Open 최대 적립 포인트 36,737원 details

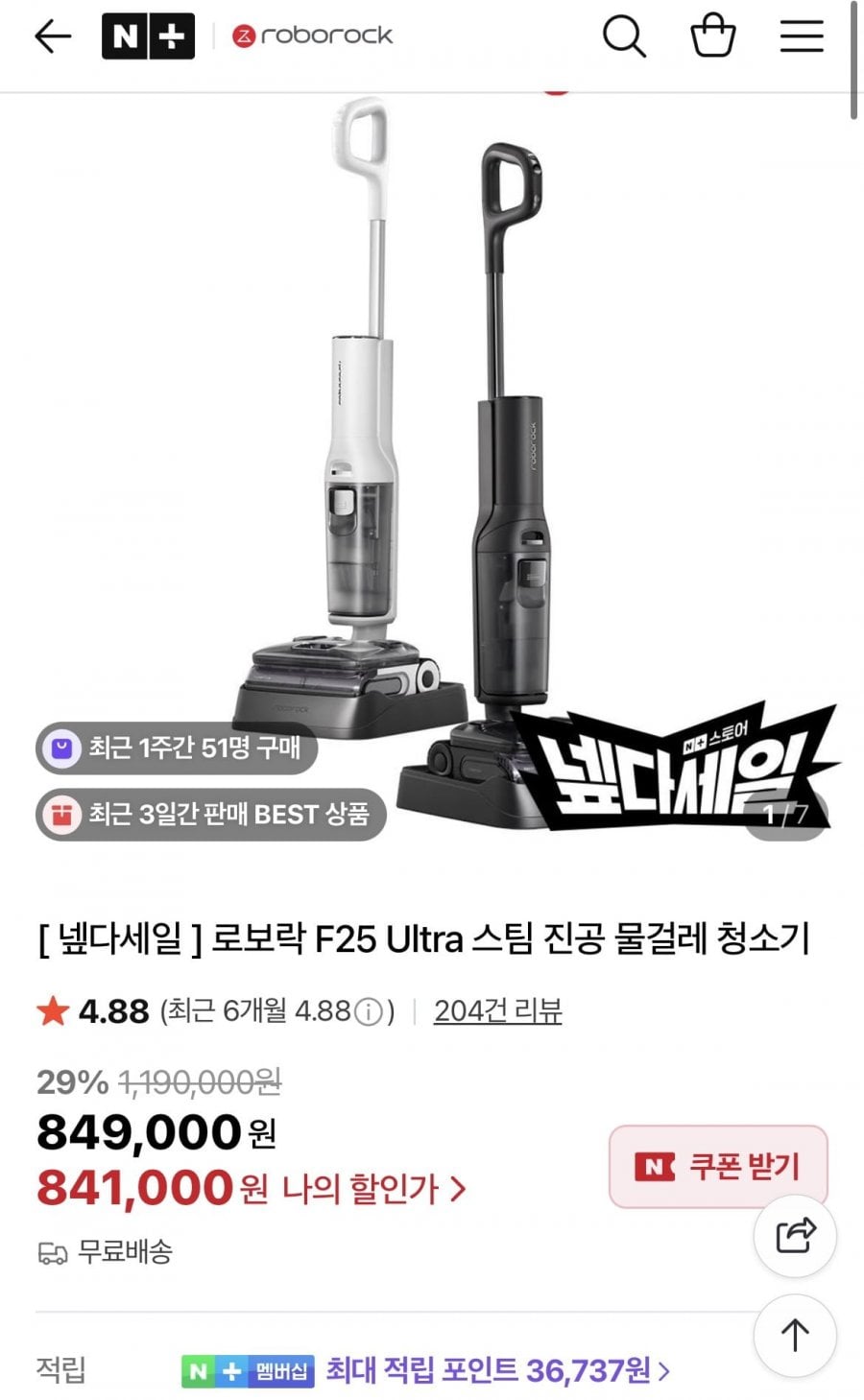click(x=497, y=1370)
